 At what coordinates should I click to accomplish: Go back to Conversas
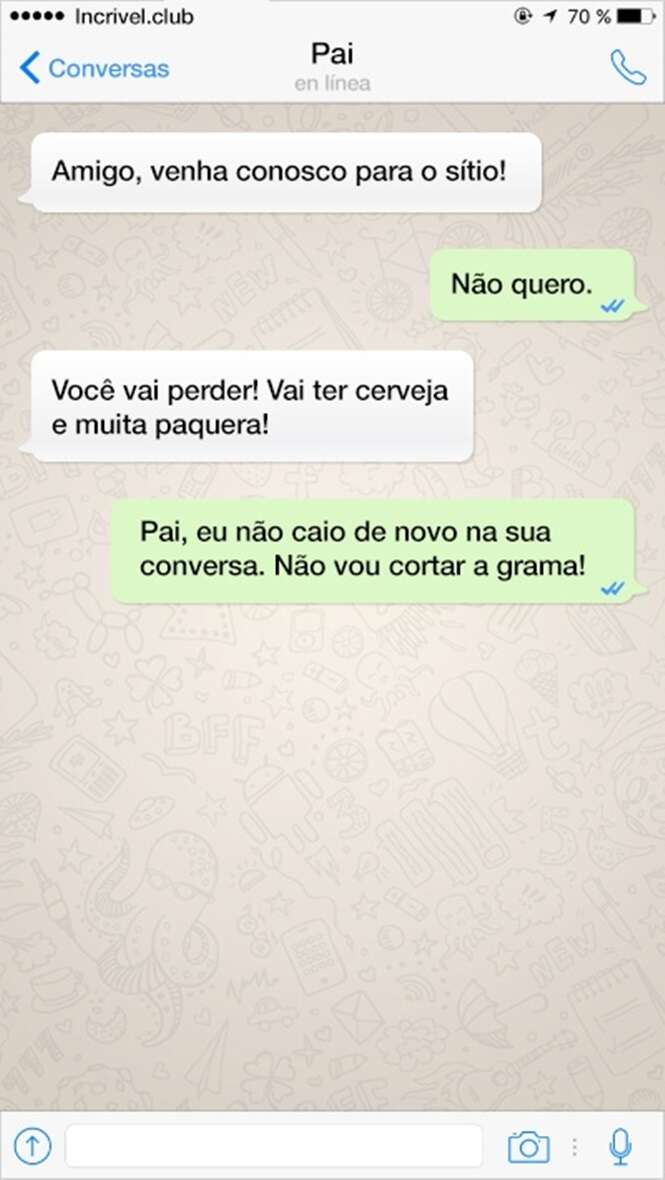tap(94, 68)
